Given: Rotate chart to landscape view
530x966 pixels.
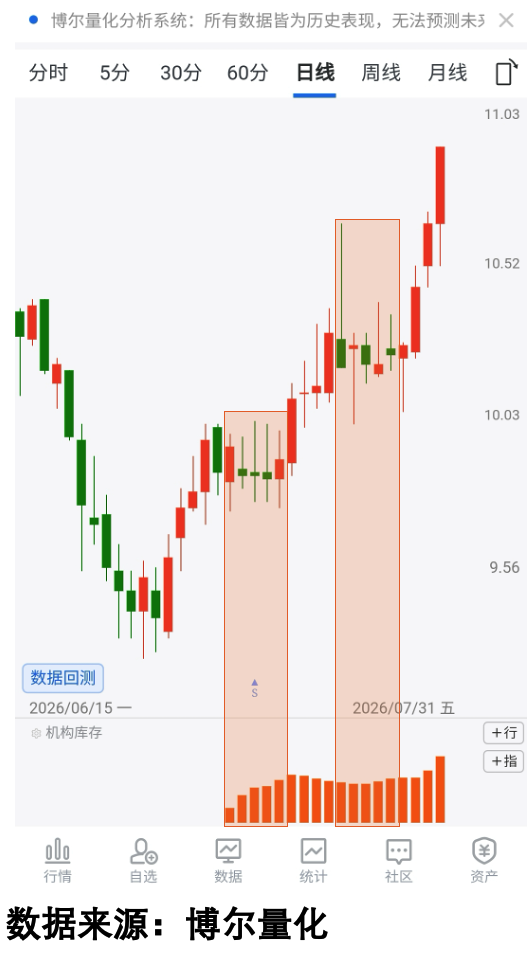Looking at the screenshot, I should (x=506, y=72).
